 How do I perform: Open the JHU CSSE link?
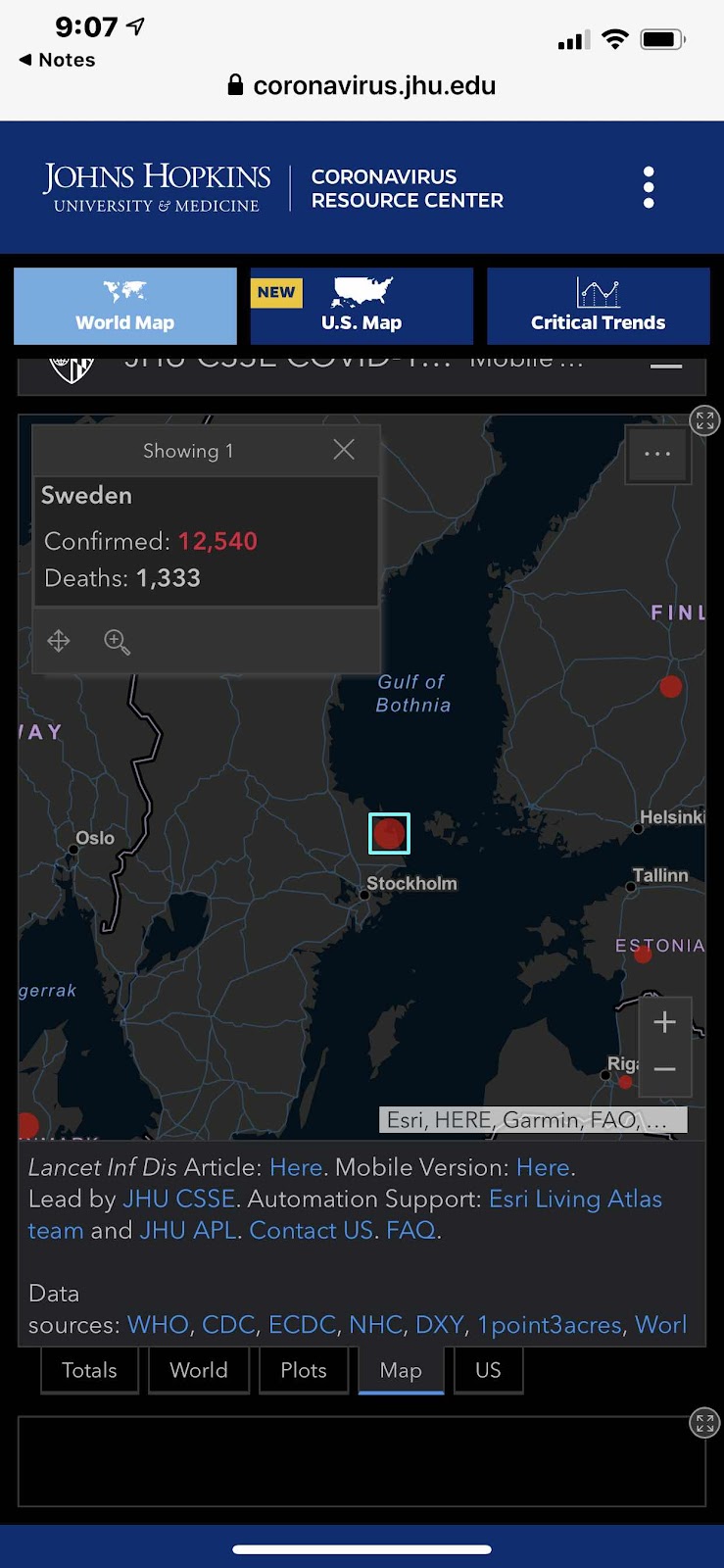[178, 1199]
